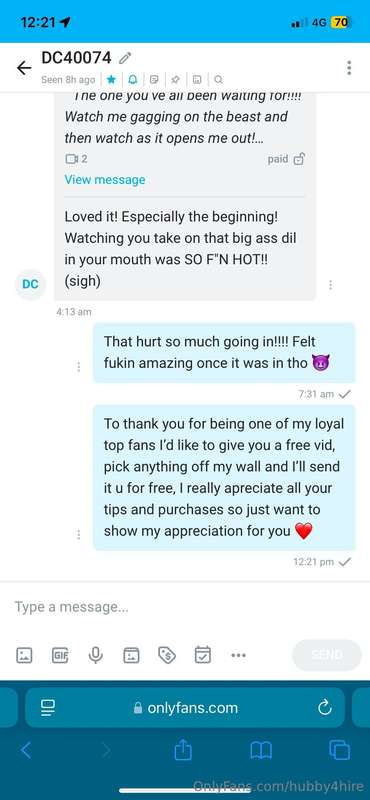Search within this conversation

218,80
